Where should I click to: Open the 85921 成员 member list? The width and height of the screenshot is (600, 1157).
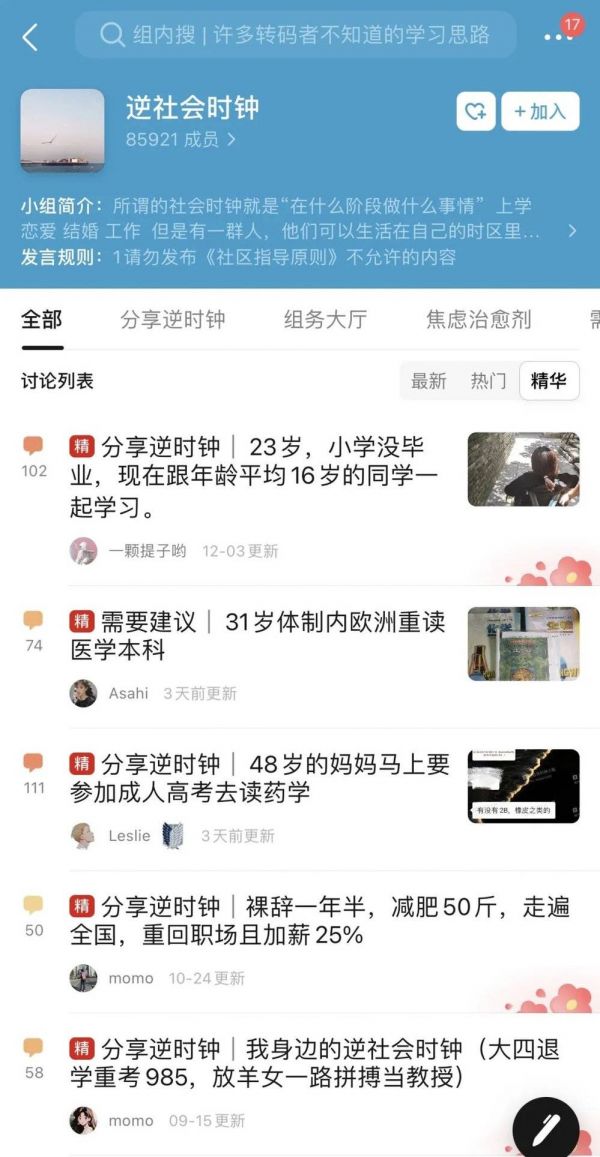[180, 140]
